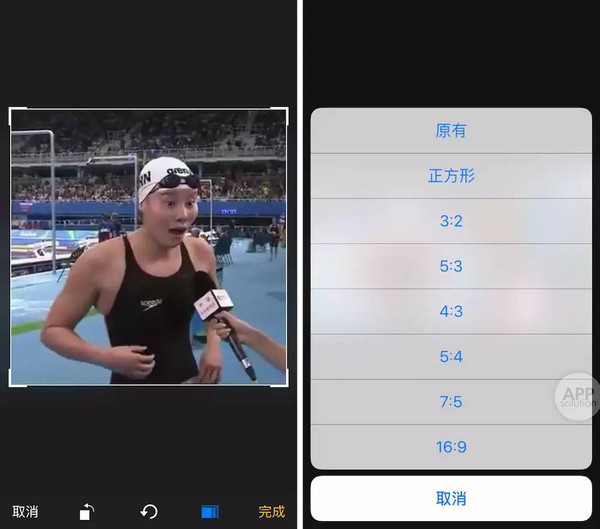
Task: Select the 5:3 aspect ratio
Action: (x=451, y=266)
